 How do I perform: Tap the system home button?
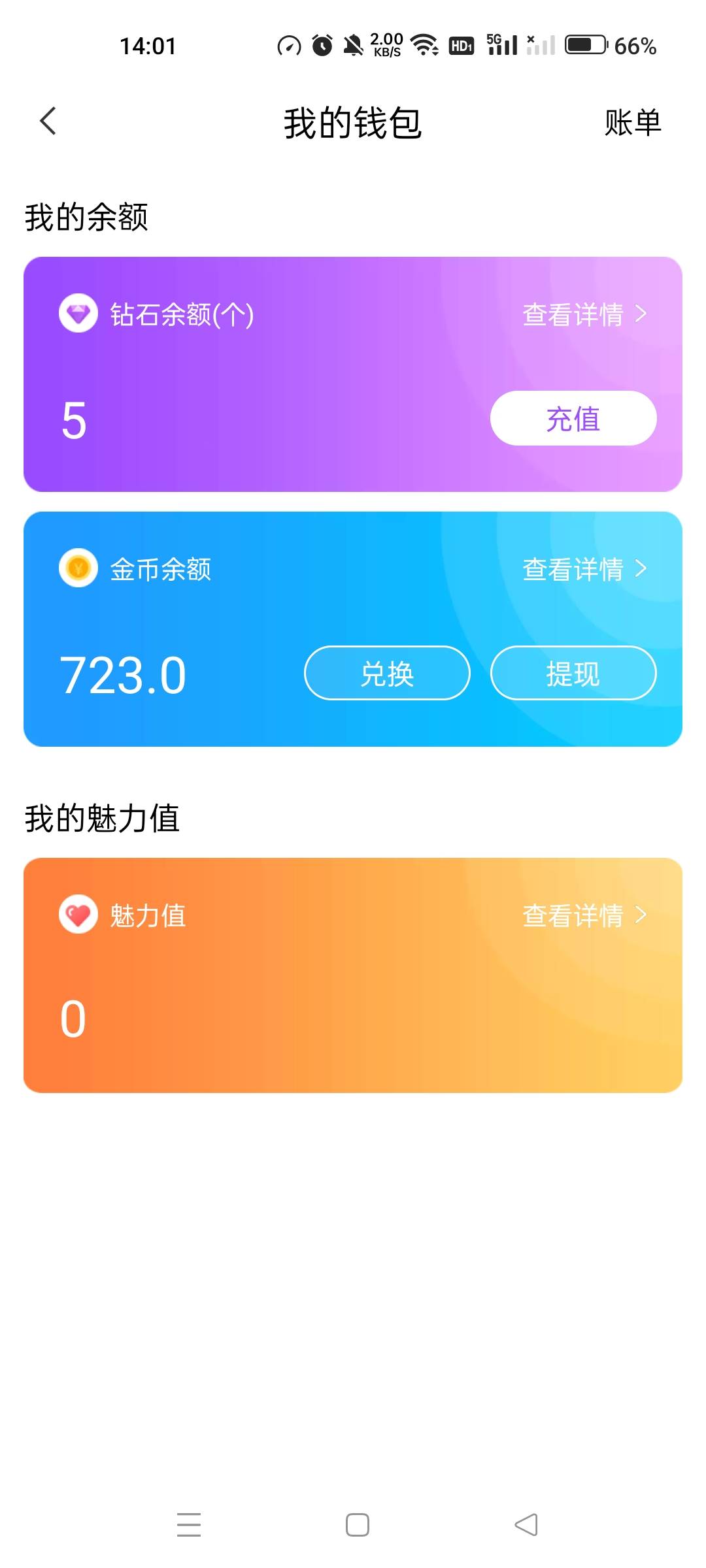(x=357, y=1525)
